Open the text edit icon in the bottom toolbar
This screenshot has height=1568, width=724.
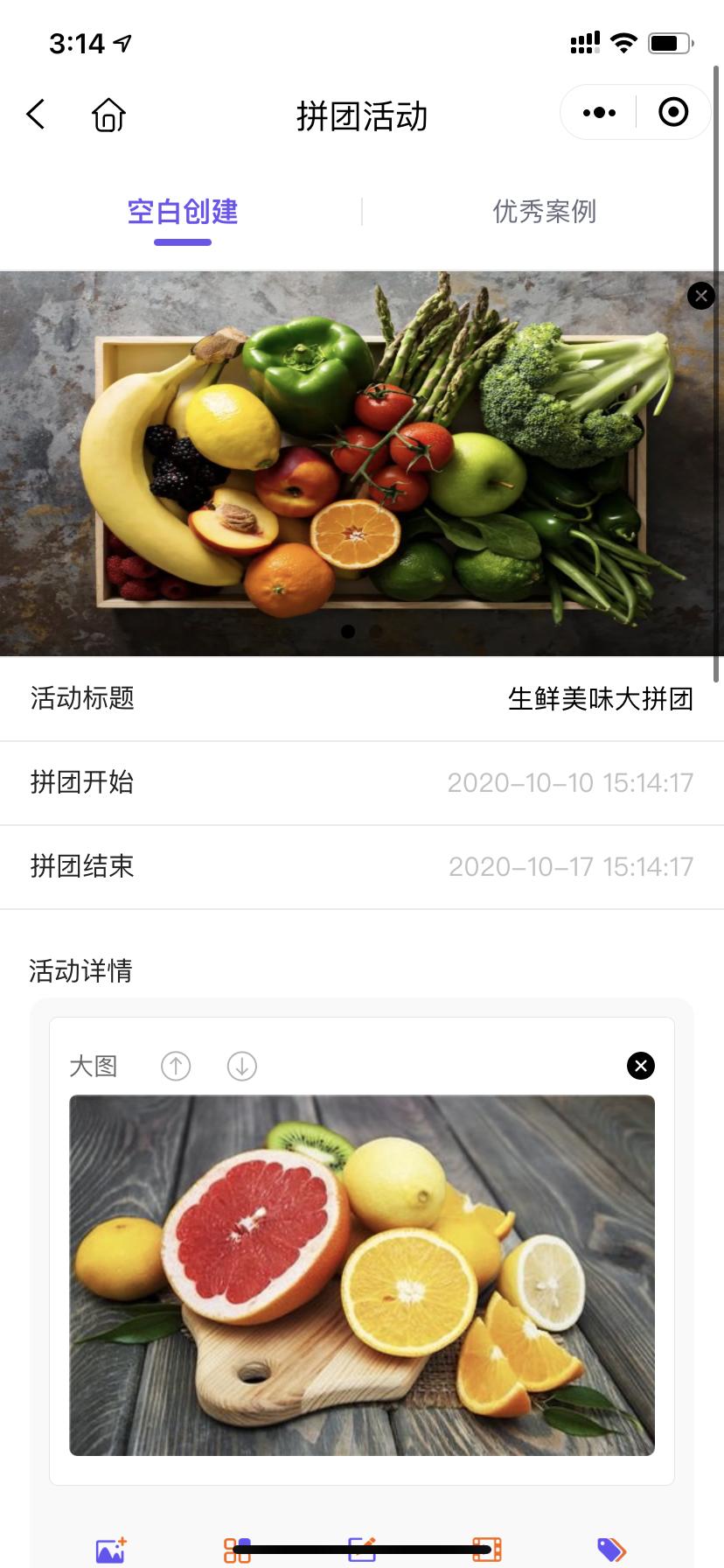pos(362,1549)
